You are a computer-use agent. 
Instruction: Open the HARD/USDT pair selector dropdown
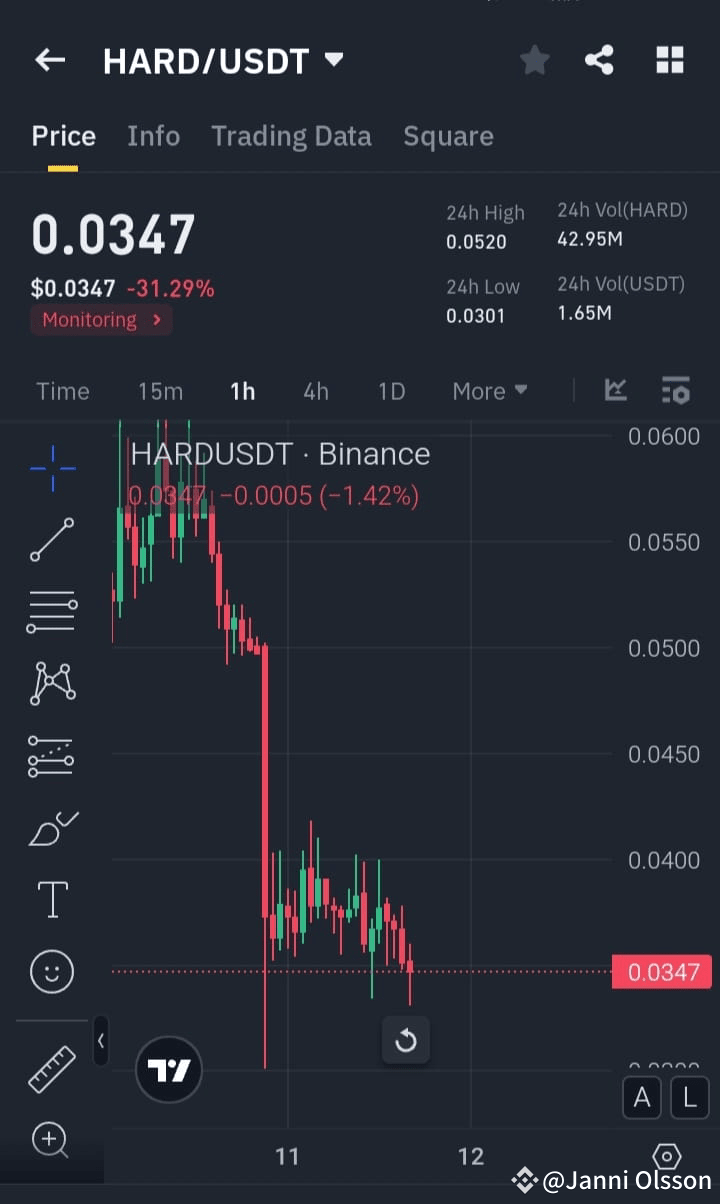tap(334, 59)
